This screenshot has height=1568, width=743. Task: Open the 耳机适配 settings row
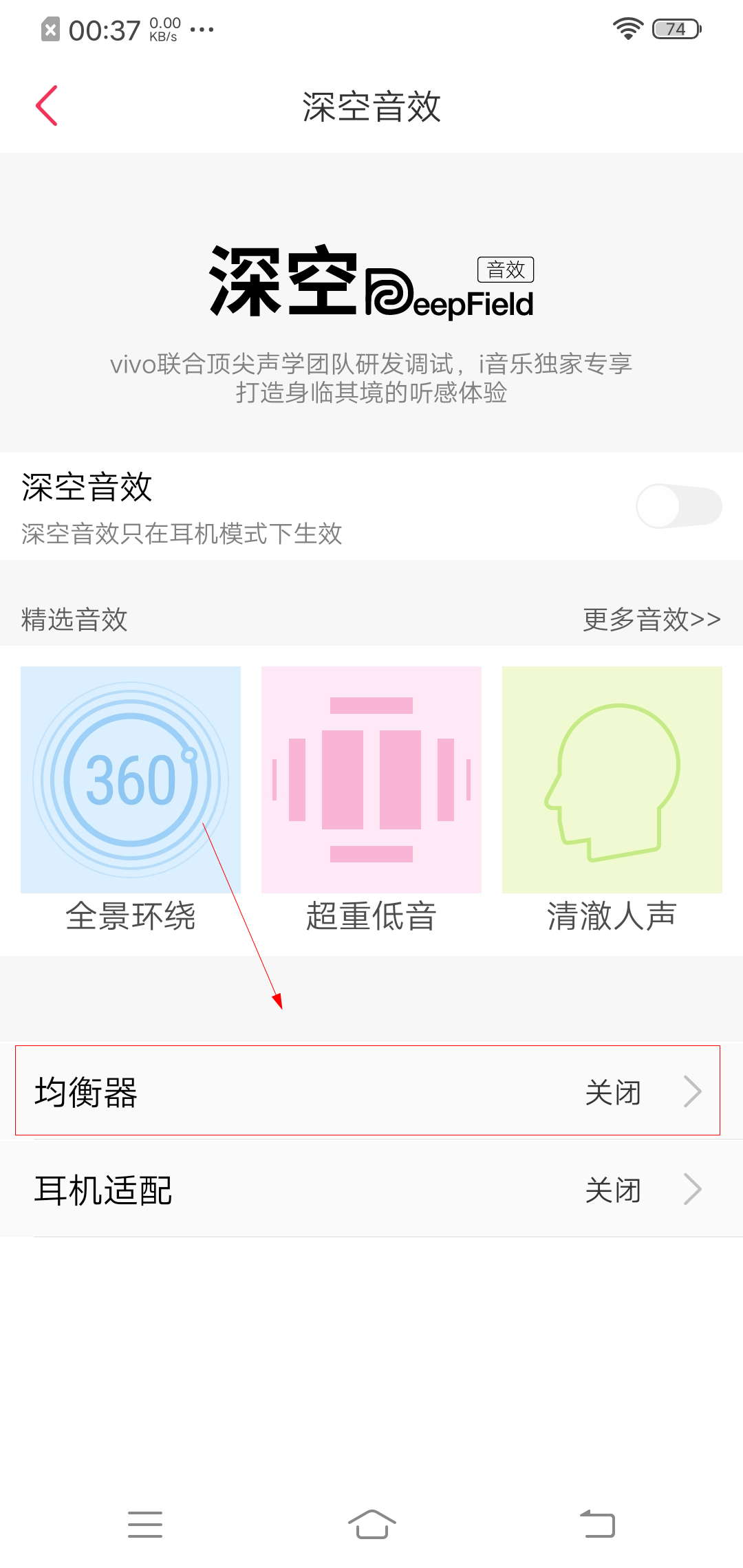coord(371,1188)
